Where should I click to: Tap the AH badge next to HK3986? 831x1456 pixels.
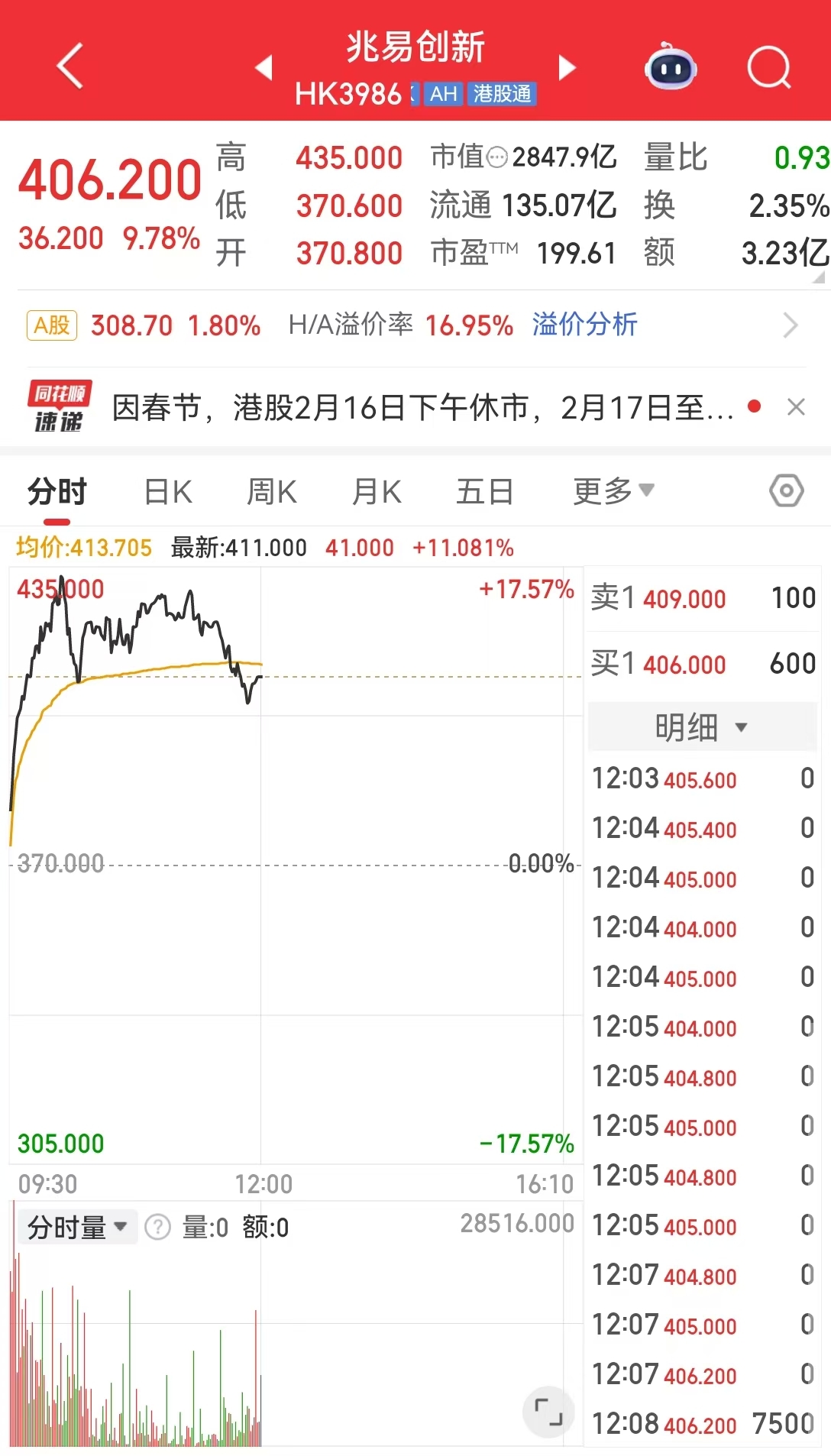443,95
